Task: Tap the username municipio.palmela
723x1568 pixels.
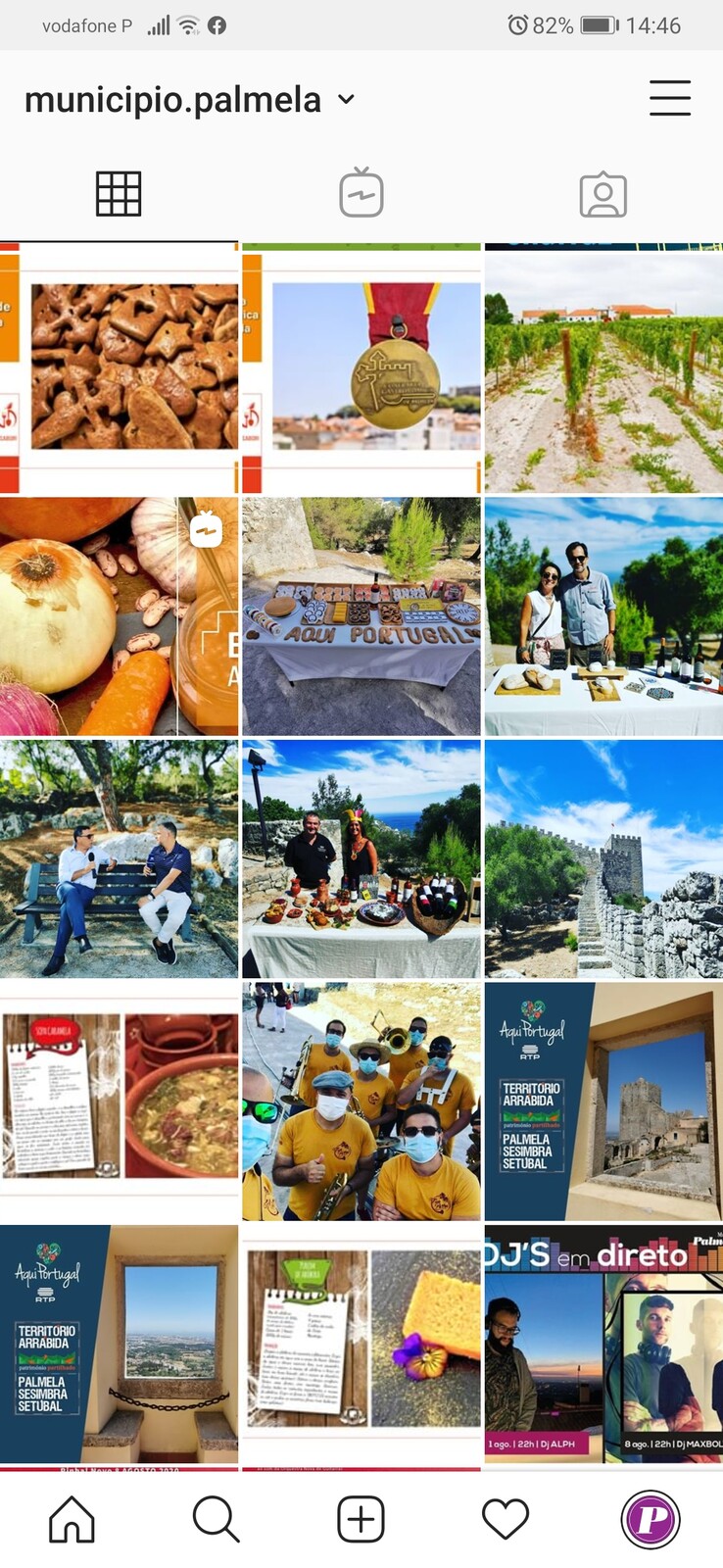Action: pos(171,98)
